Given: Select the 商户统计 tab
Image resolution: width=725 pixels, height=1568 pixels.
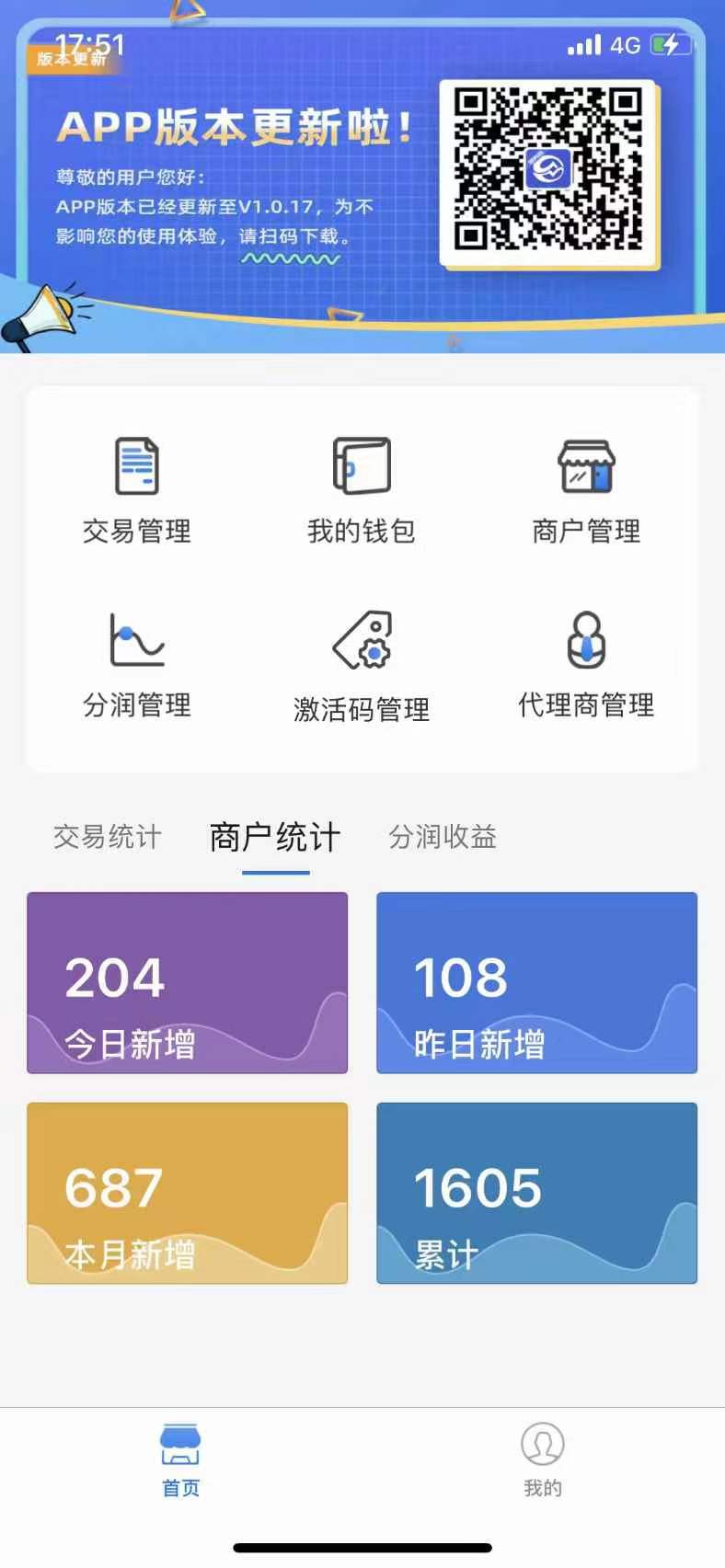Looking at the screenshot, I should [x=275, y=837].
